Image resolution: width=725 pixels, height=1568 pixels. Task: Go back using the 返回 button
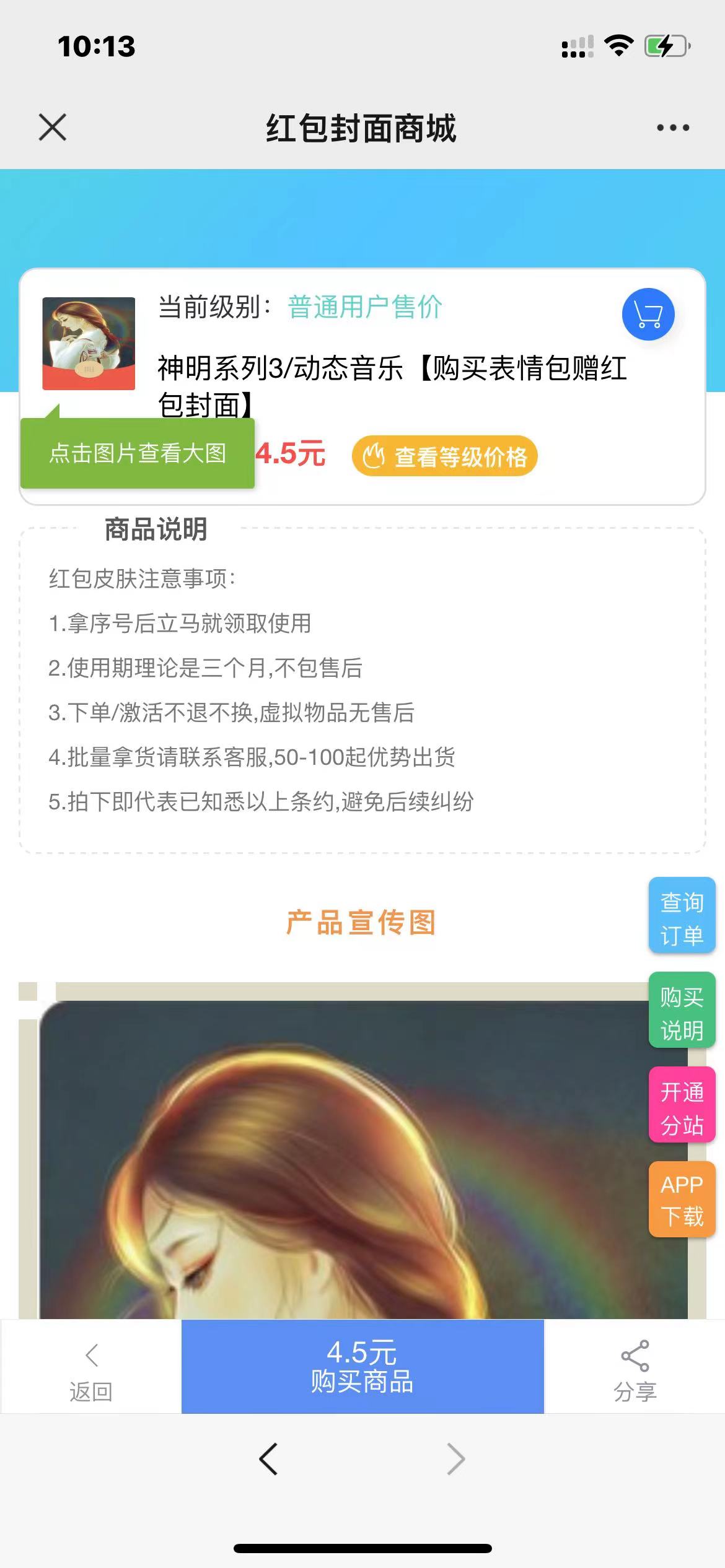(x=91, y=1367)
